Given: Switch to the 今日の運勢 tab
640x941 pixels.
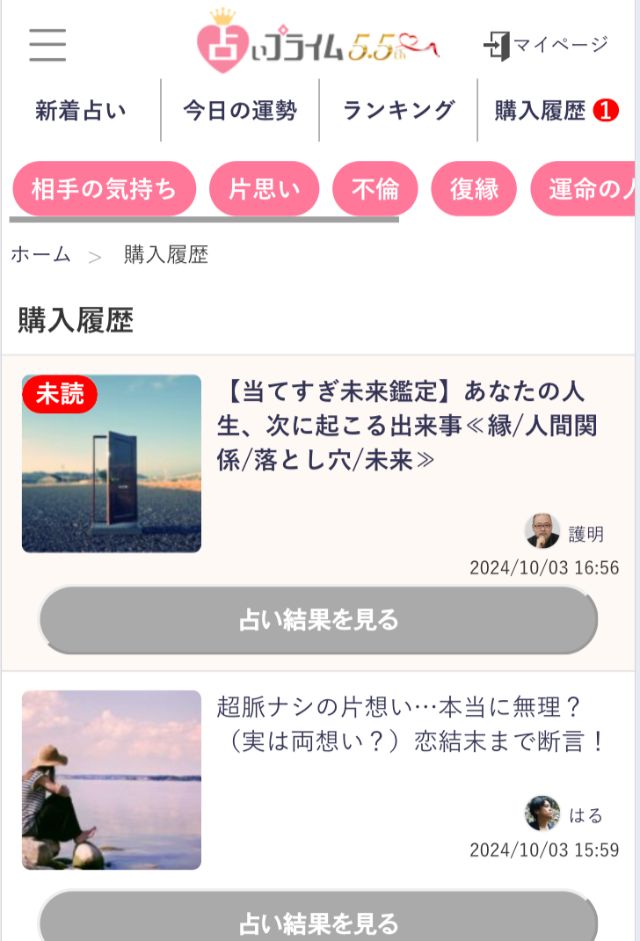Looking at the screenshot, I should 240,110.
